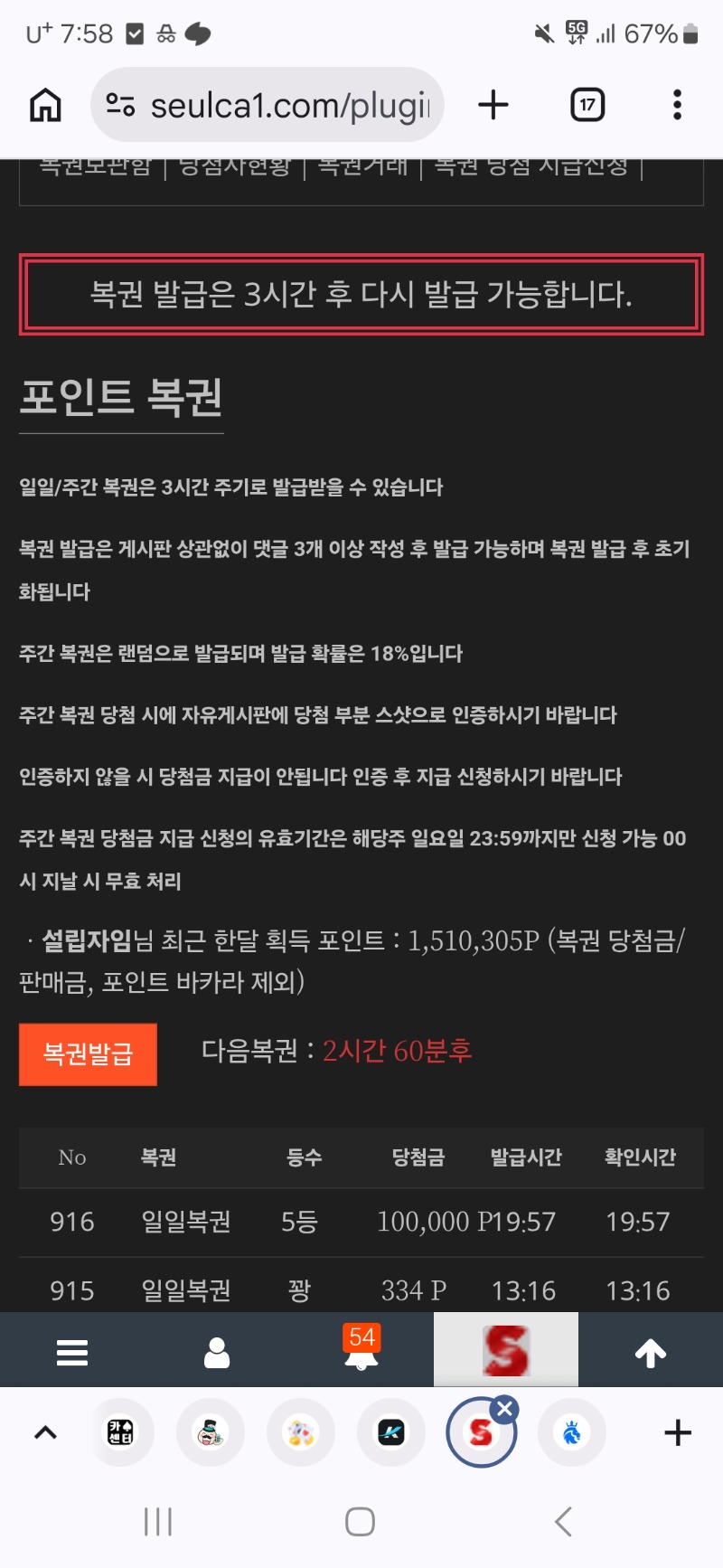Edit the seulca1.com address bar
This screenshot has height=1568, width=723.
[271, 105]
